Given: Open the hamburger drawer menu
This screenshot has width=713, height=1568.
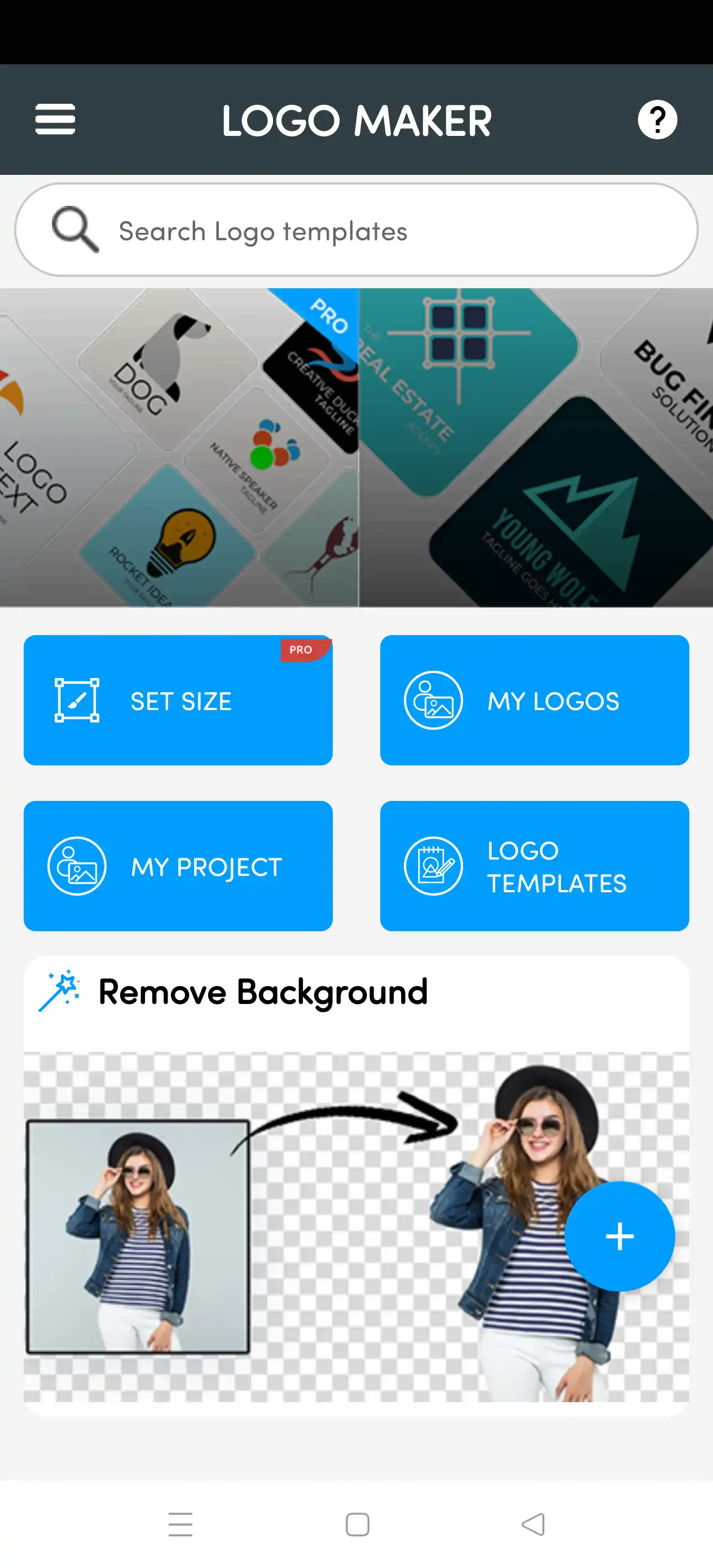Looking at the screenshot, I should tap(55, 120).
